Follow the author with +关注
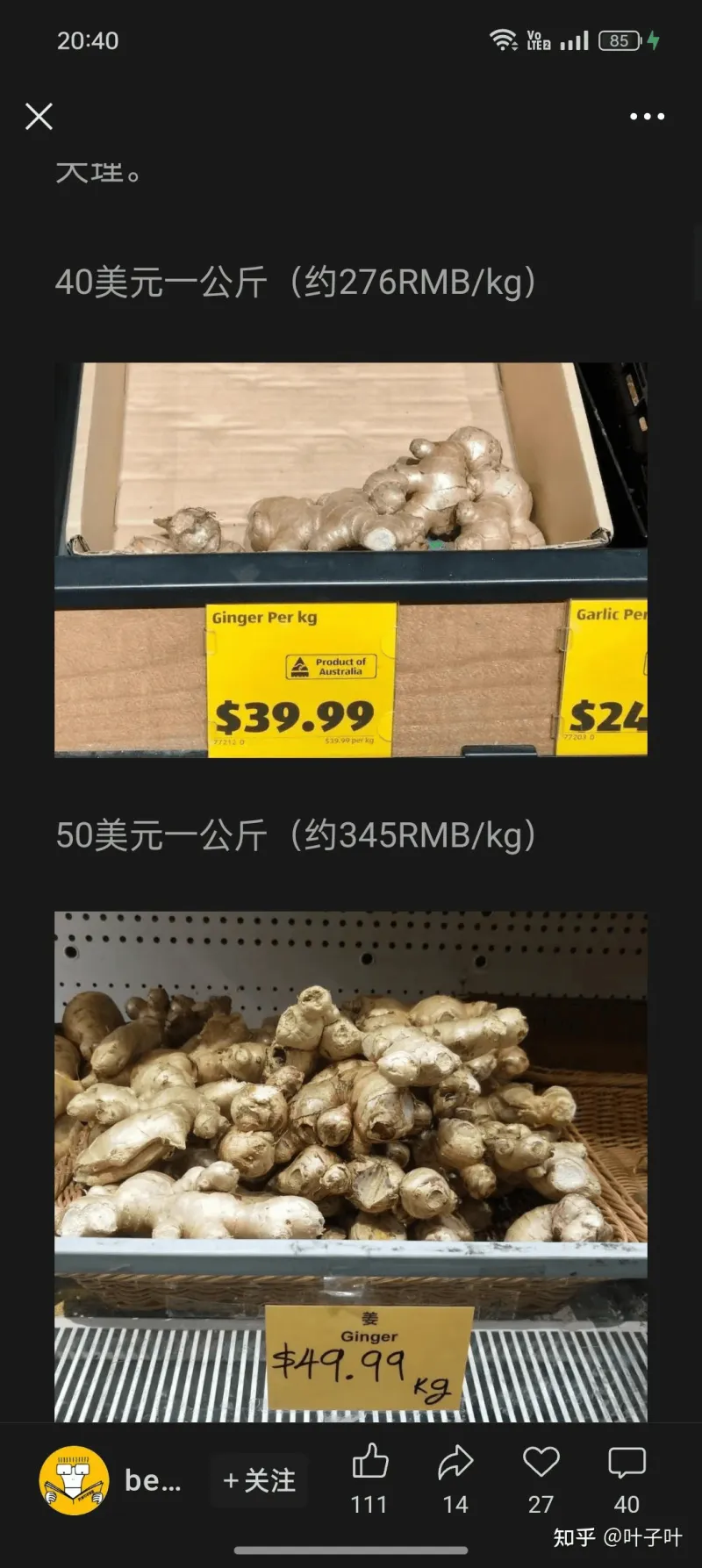Image resolution: width=702 pixels, height=1568 pixels. pos(259,1480)
